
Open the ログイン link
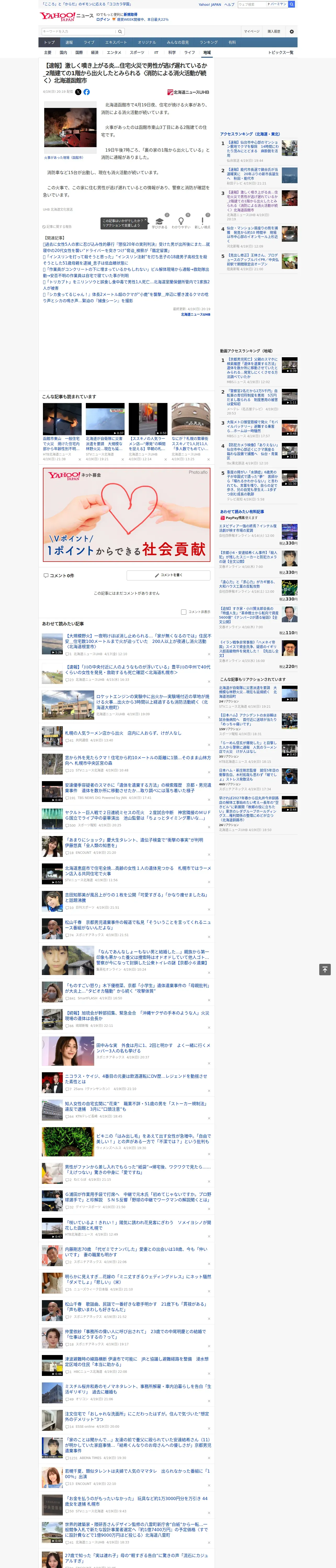[x=103, y=20]
